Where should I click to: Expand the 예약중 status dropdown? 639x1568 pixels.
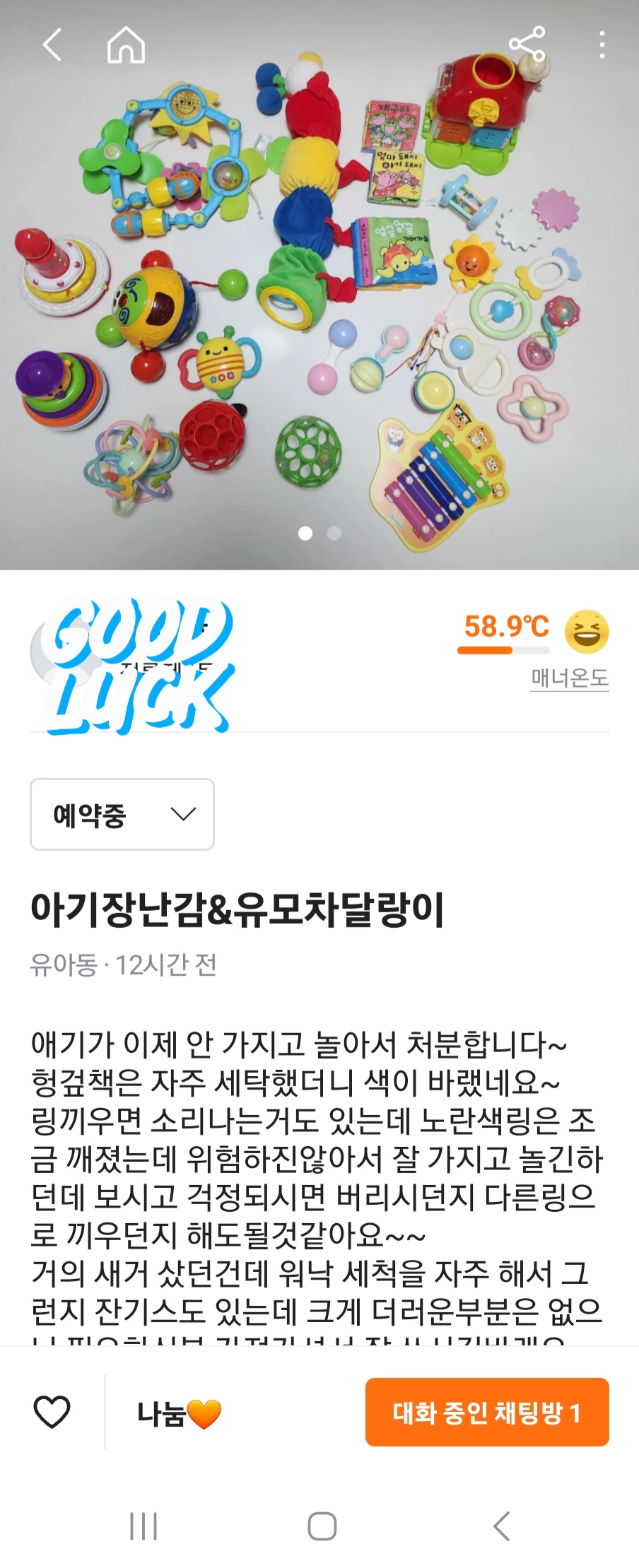122,814
